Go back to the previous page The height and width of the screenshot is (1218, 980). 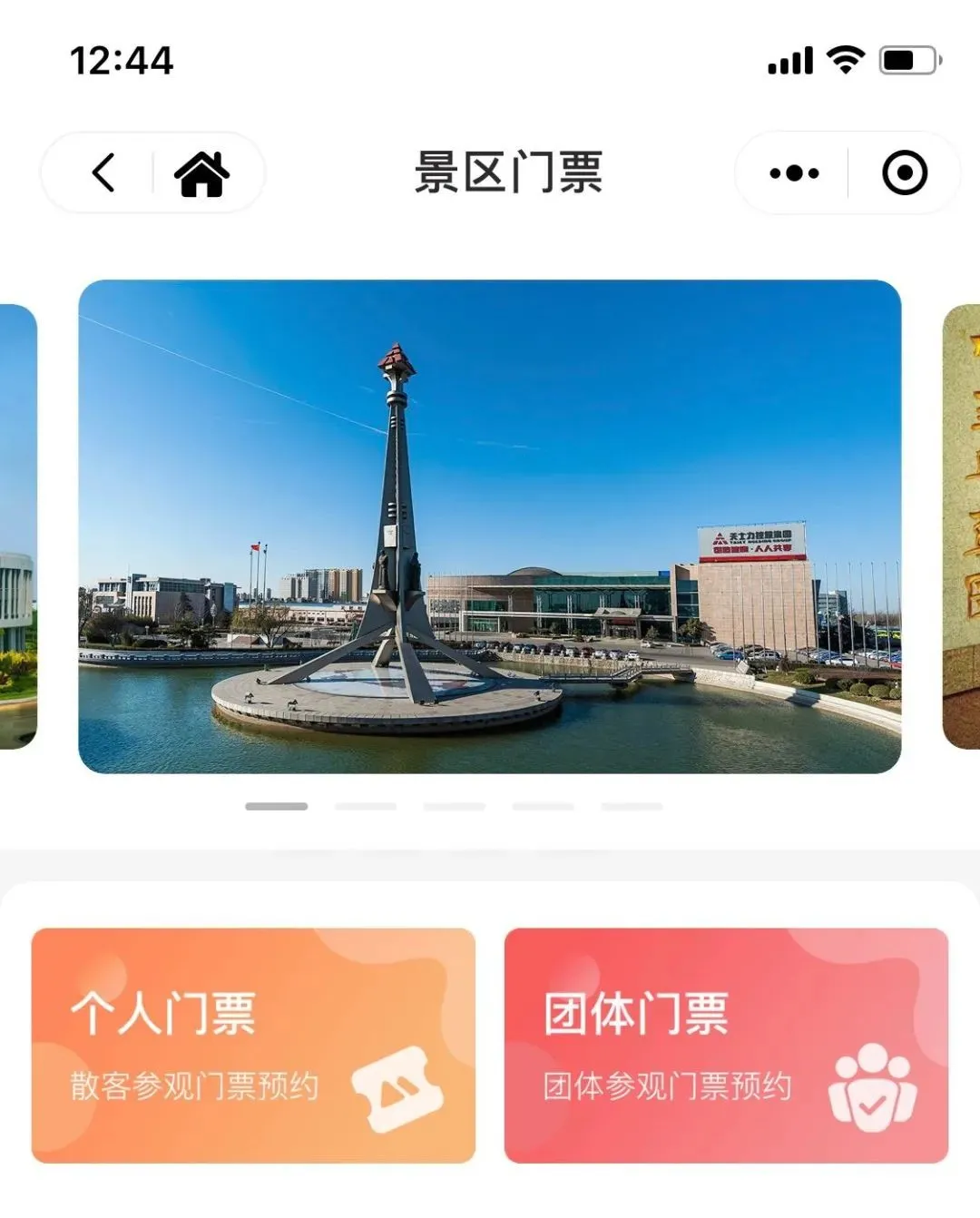(x=104, y=172)
